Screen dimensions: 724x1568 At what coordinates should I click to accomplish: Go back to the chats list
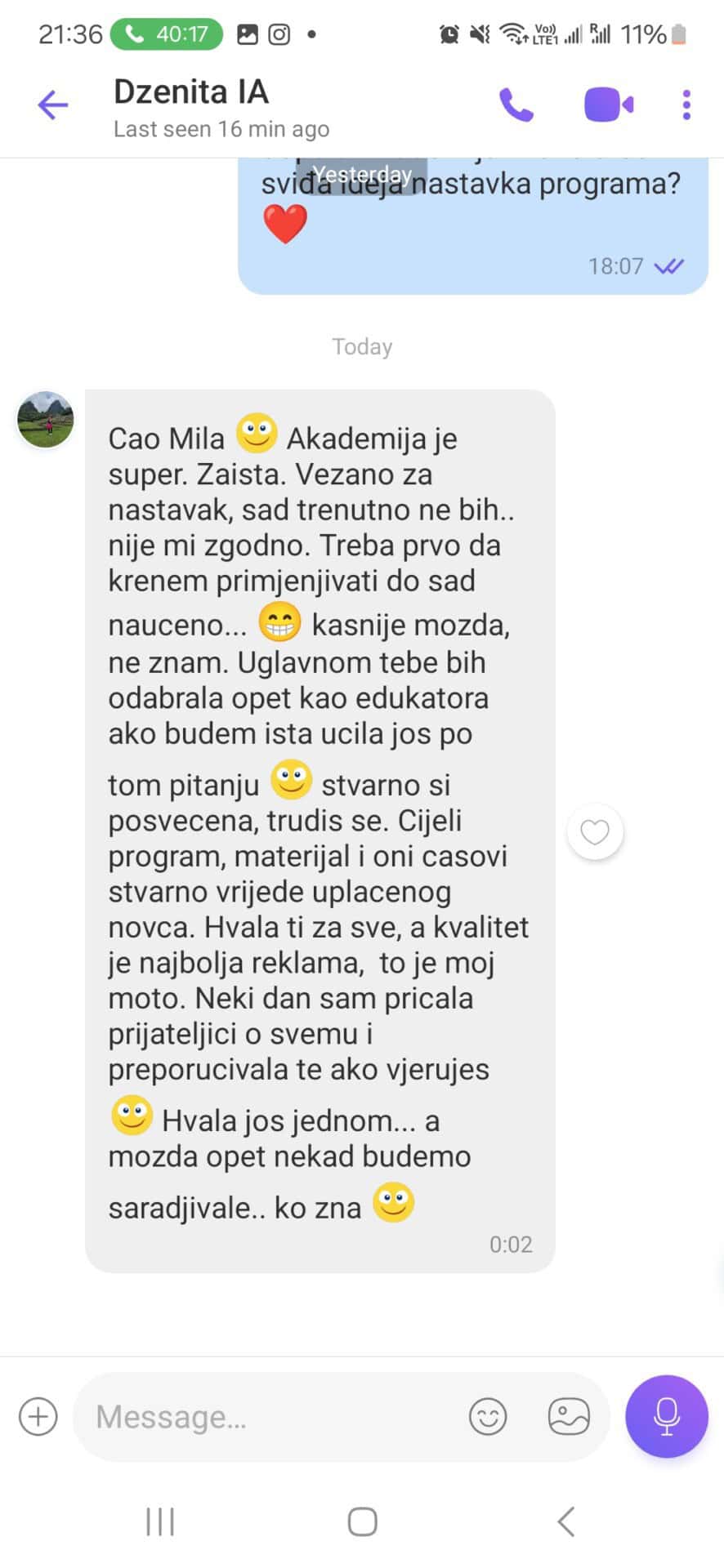pyautogui.click(x=52, y=105)
